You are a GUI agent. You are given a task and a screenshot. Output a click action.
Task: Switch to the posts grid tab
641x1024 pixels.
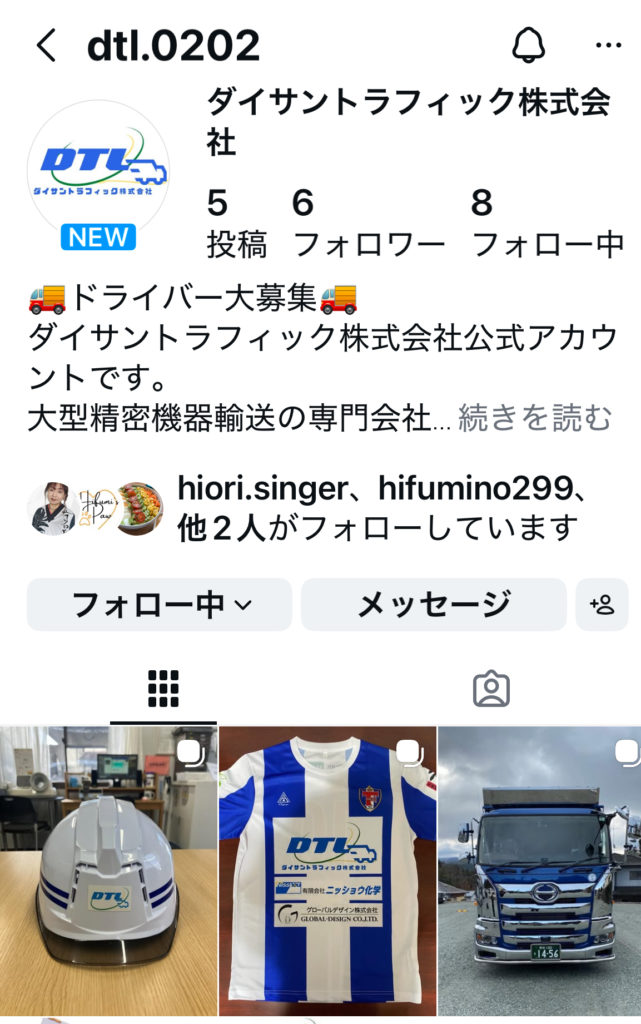[x=163, y=688]
